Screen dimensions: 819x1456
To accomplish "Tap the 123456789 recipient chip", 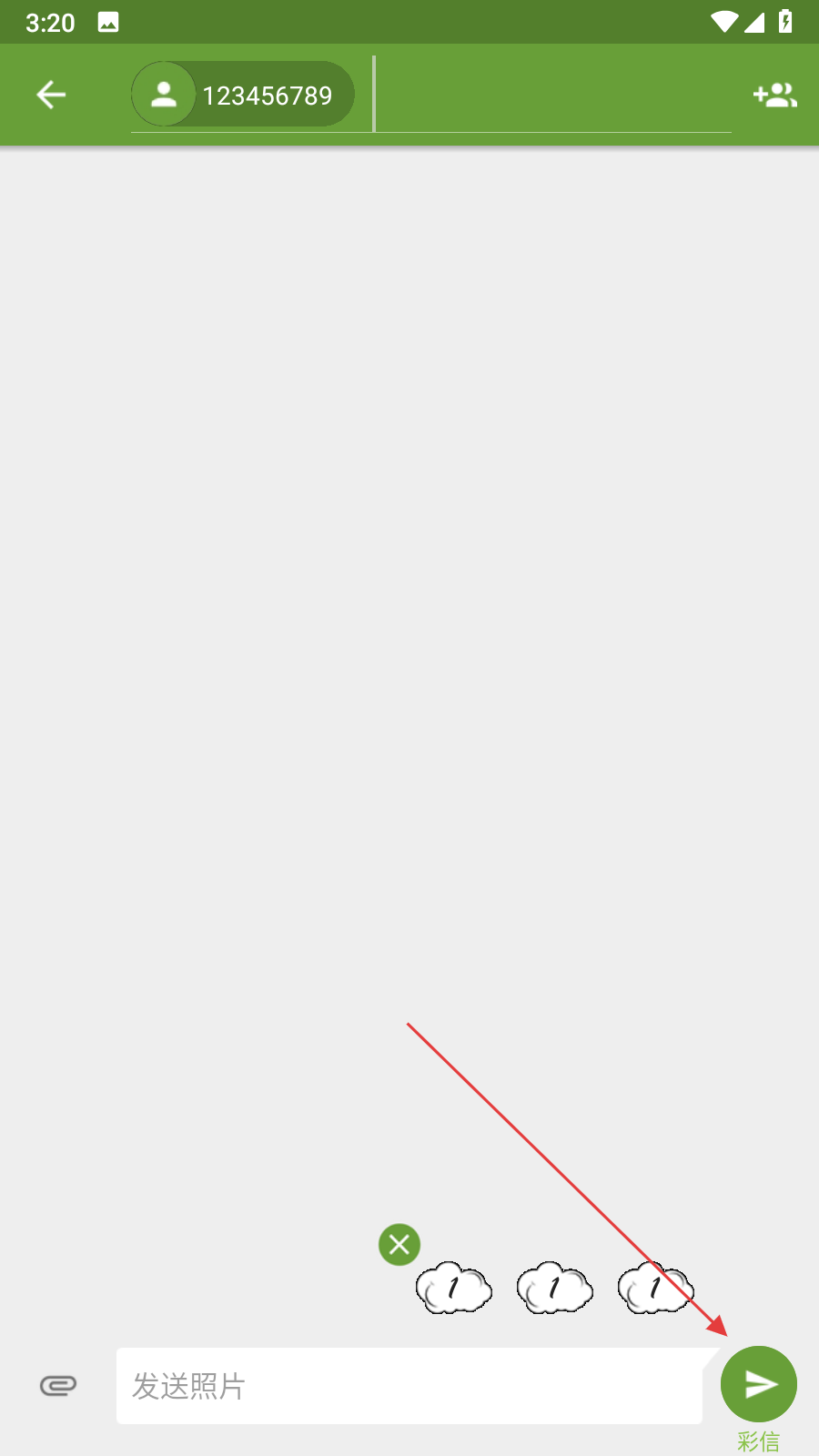I will [244, 95].
